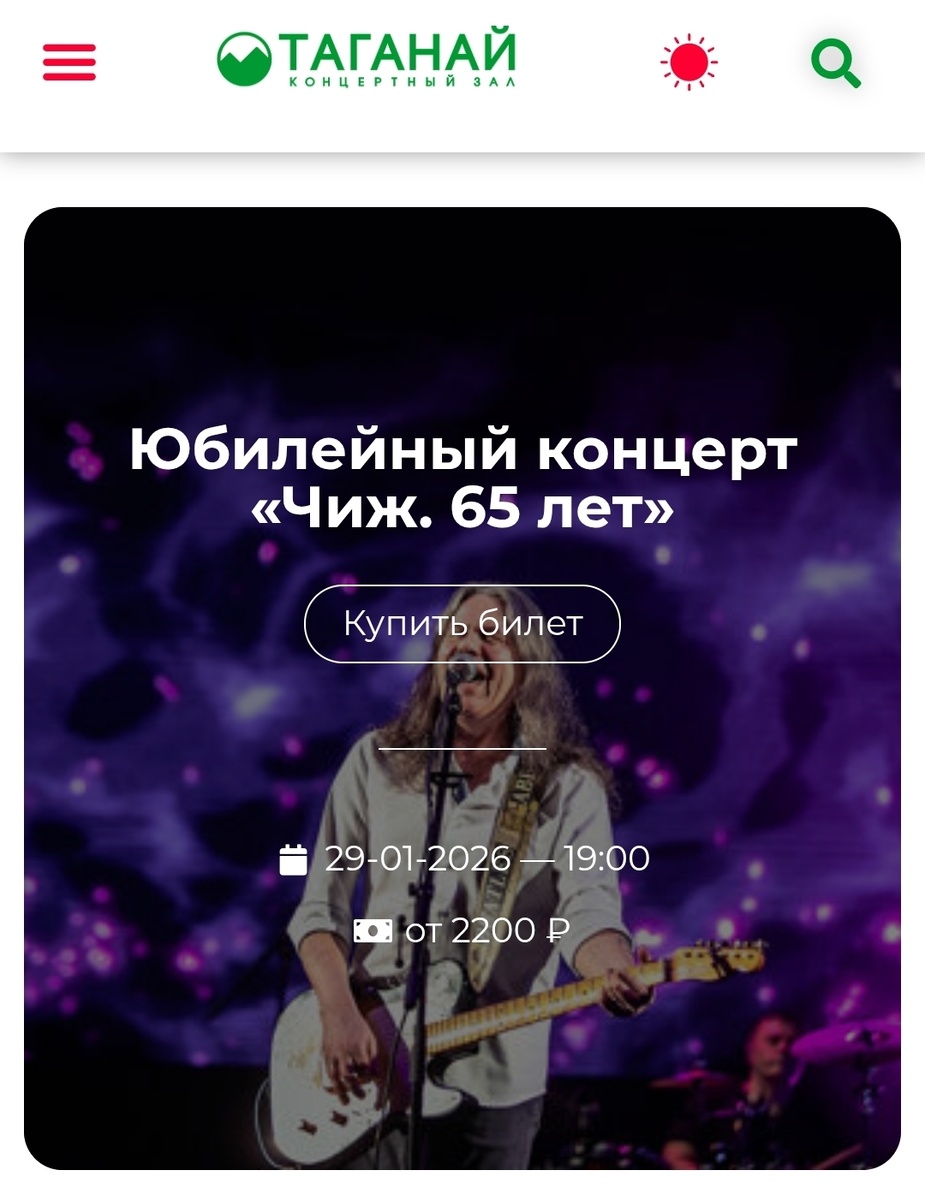The image size is (925, 1200).
Task: Toggle the menu open with the burger lines
Action: [x=68, y=62]
